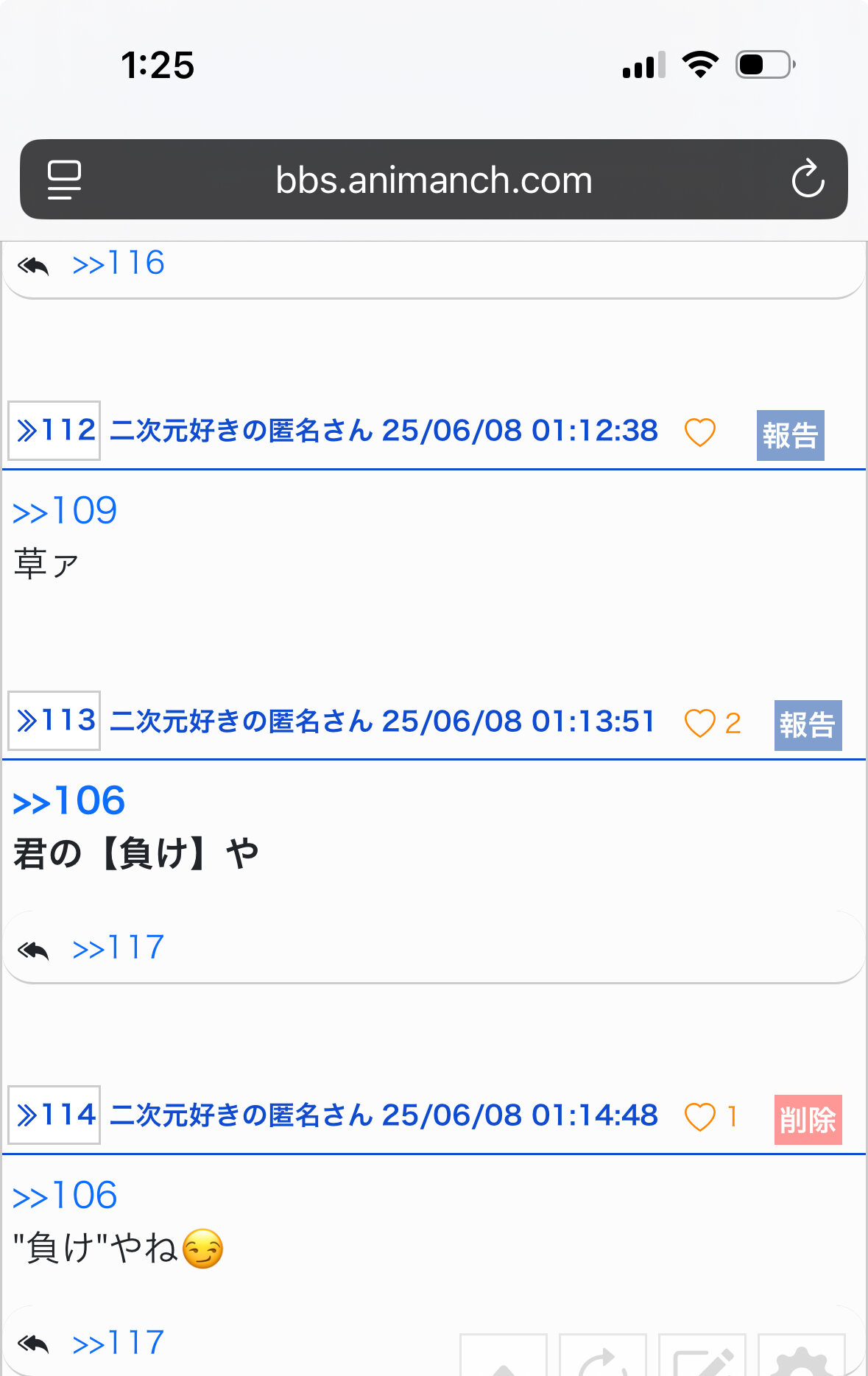868x1376 pixels.
Task: Like post 114 with the heart
Action: [x=699, y=1117]
